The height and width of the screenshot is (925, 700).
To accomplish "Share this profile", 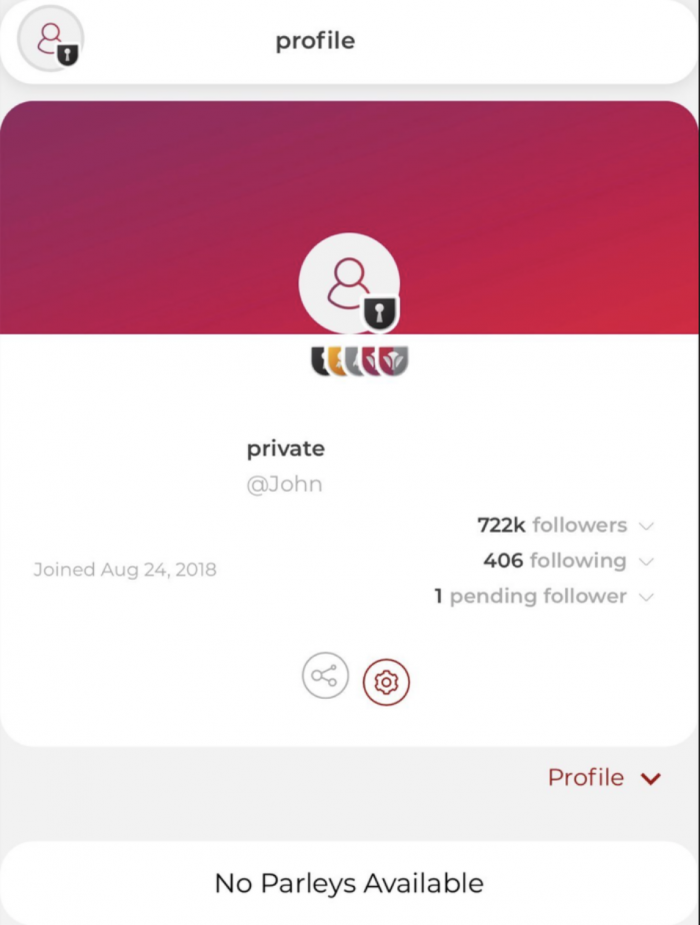I will (325, 676).
